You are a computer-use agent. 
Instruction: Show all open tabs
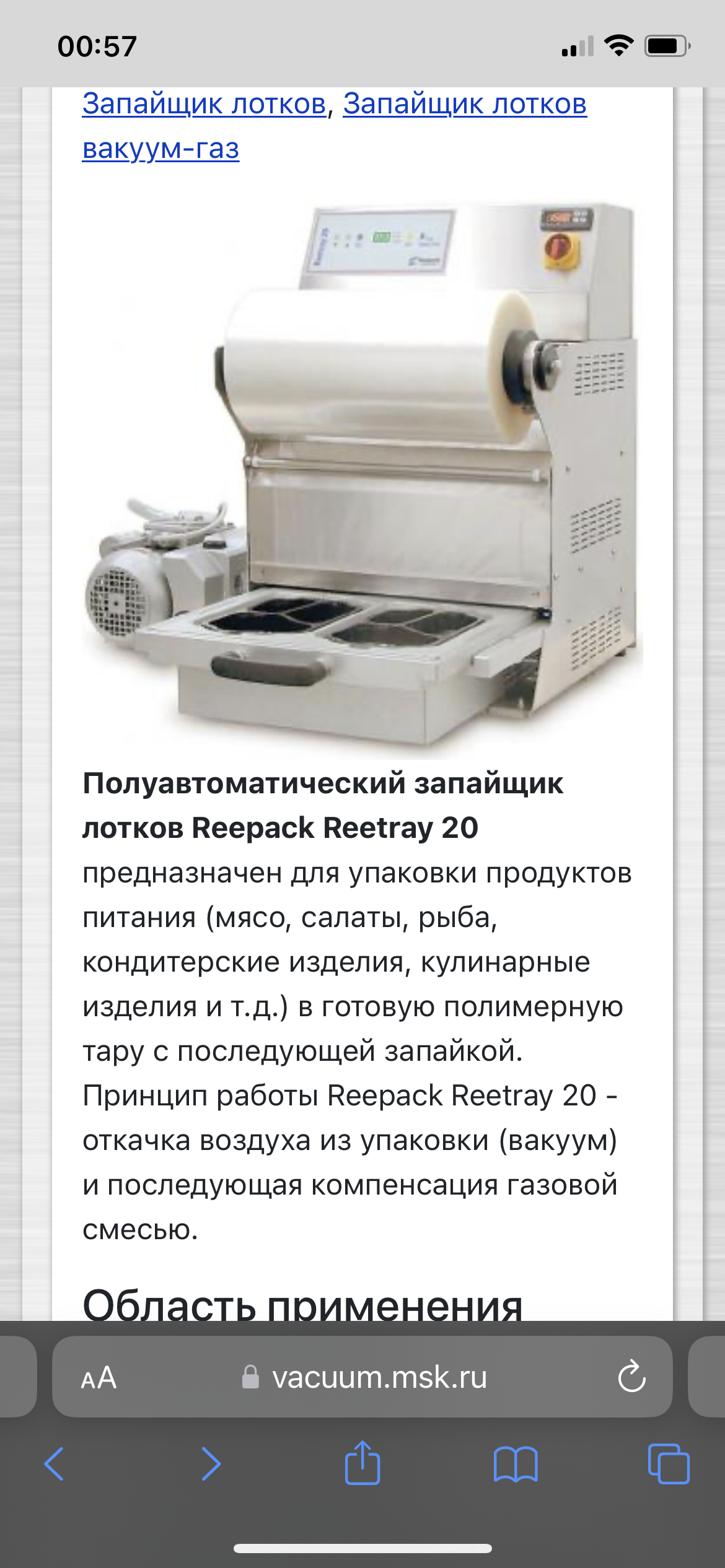coord(668,1464)
